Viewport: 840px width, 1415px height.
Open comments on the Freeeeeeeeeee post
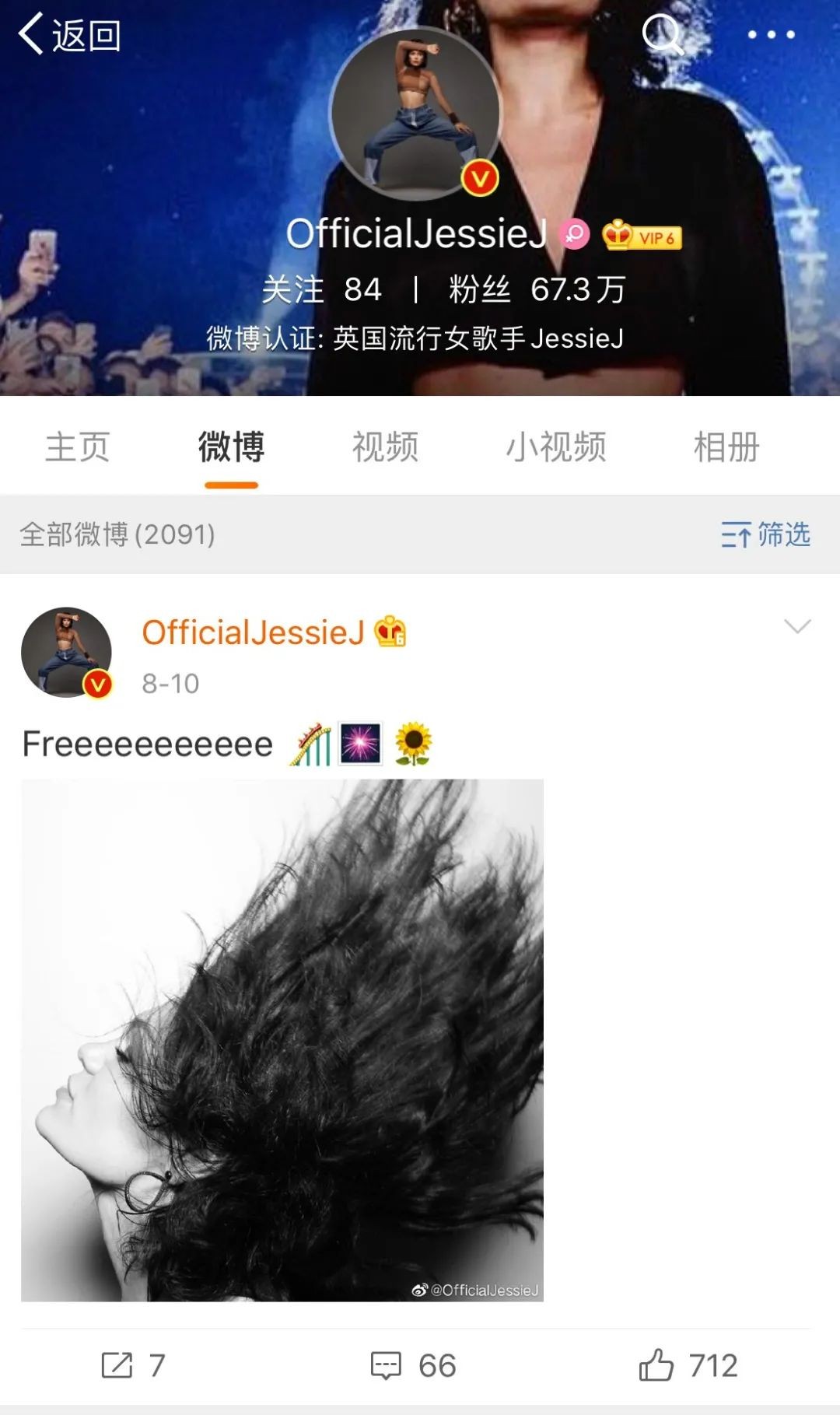click(x=413, y=1365)
